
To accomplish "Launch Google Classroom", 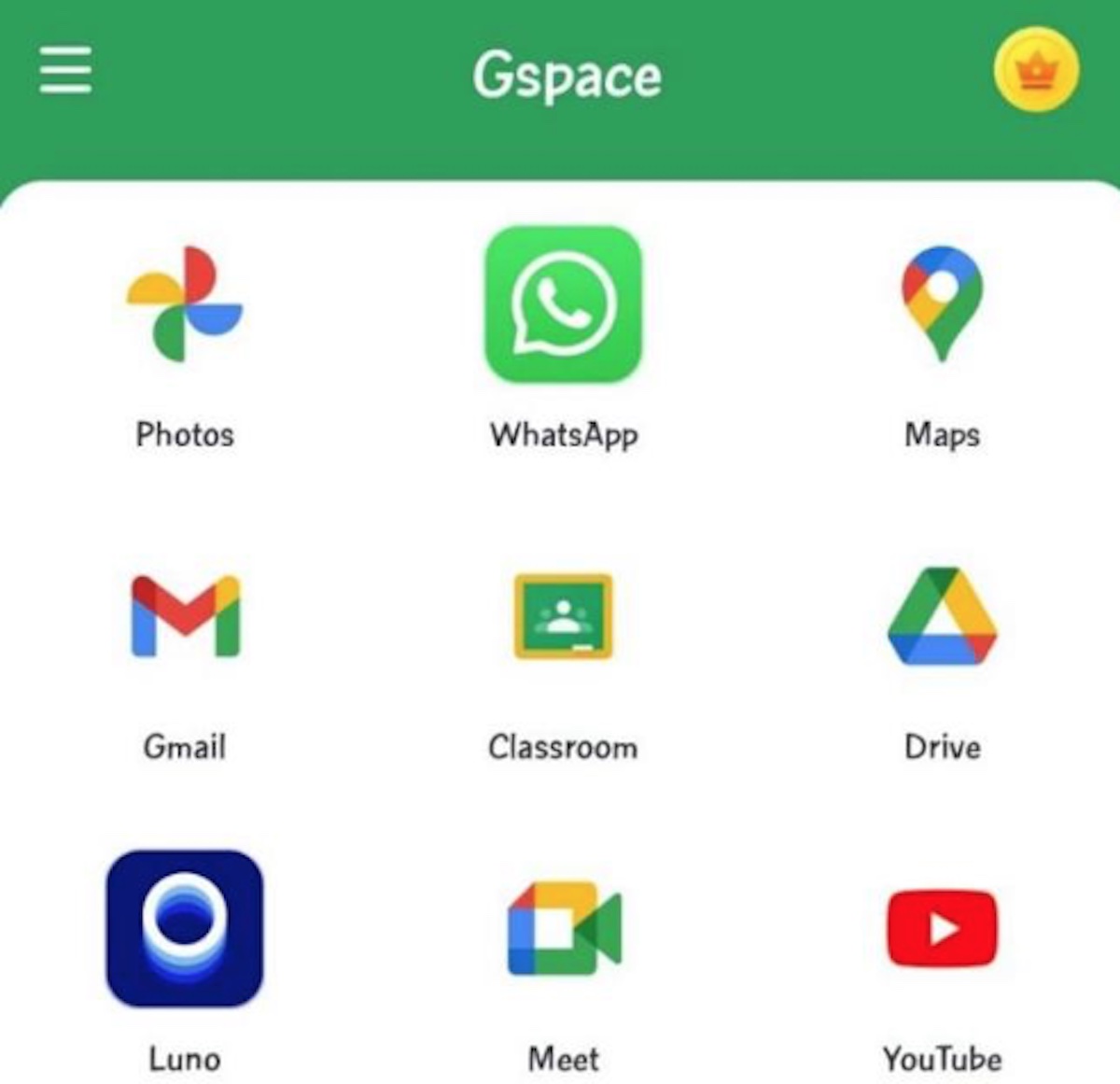I will tap(564, 616).
